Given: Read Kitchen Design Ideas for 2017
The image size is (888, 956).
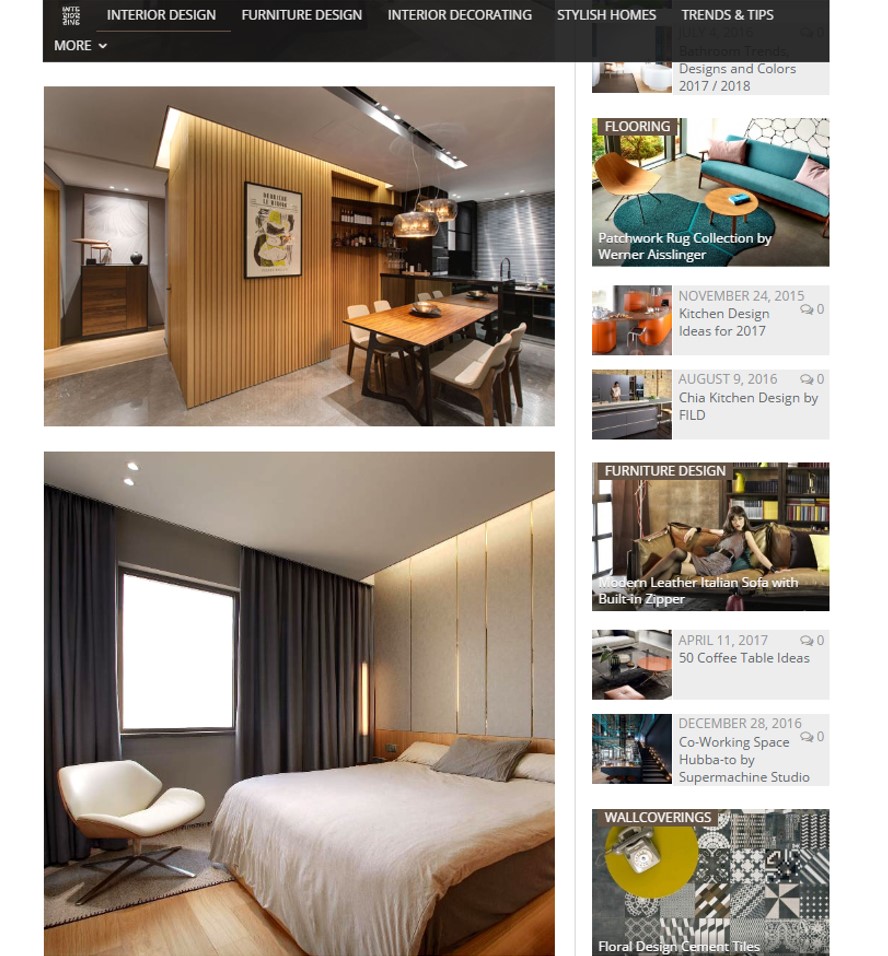Looking at the screenshot, I should (x=723, y=322).
